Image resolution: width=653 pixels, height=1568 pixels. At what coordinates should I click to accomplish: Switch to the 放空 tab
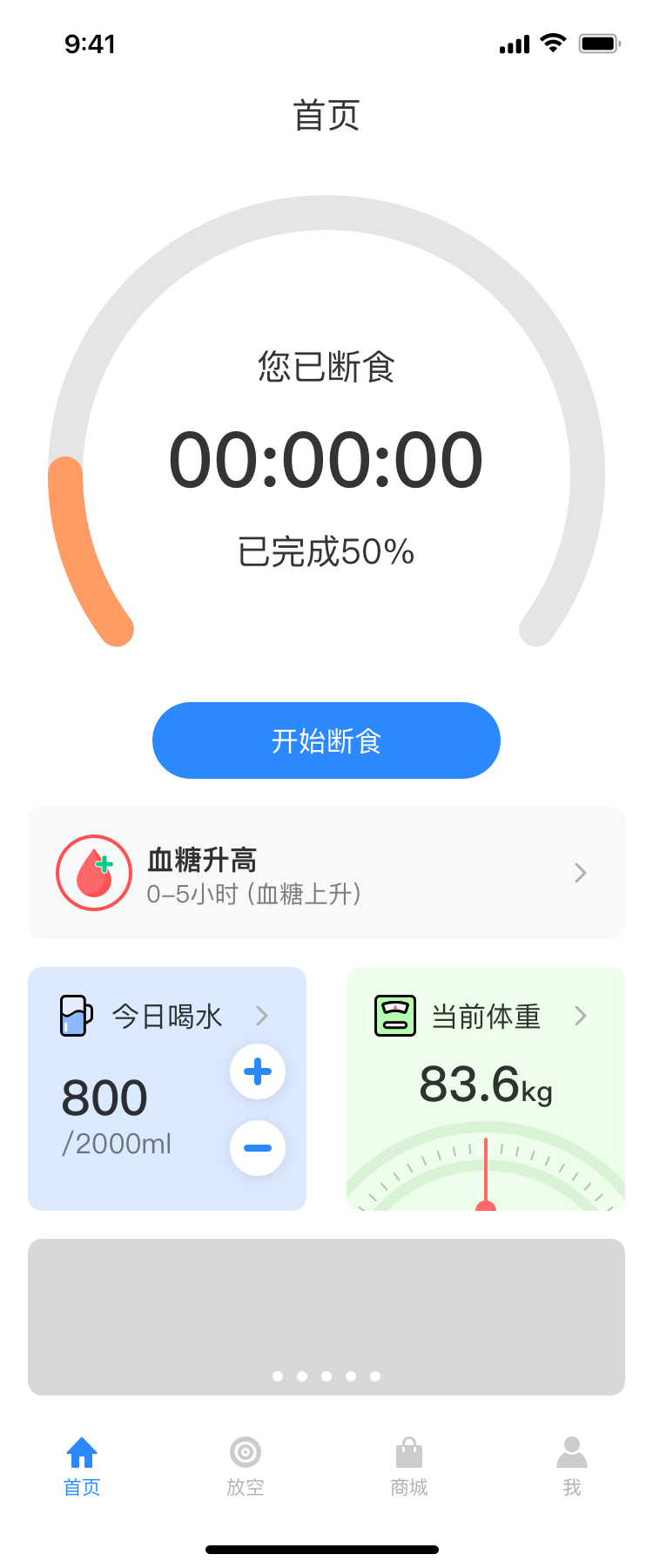click(x=246, y=1465)
